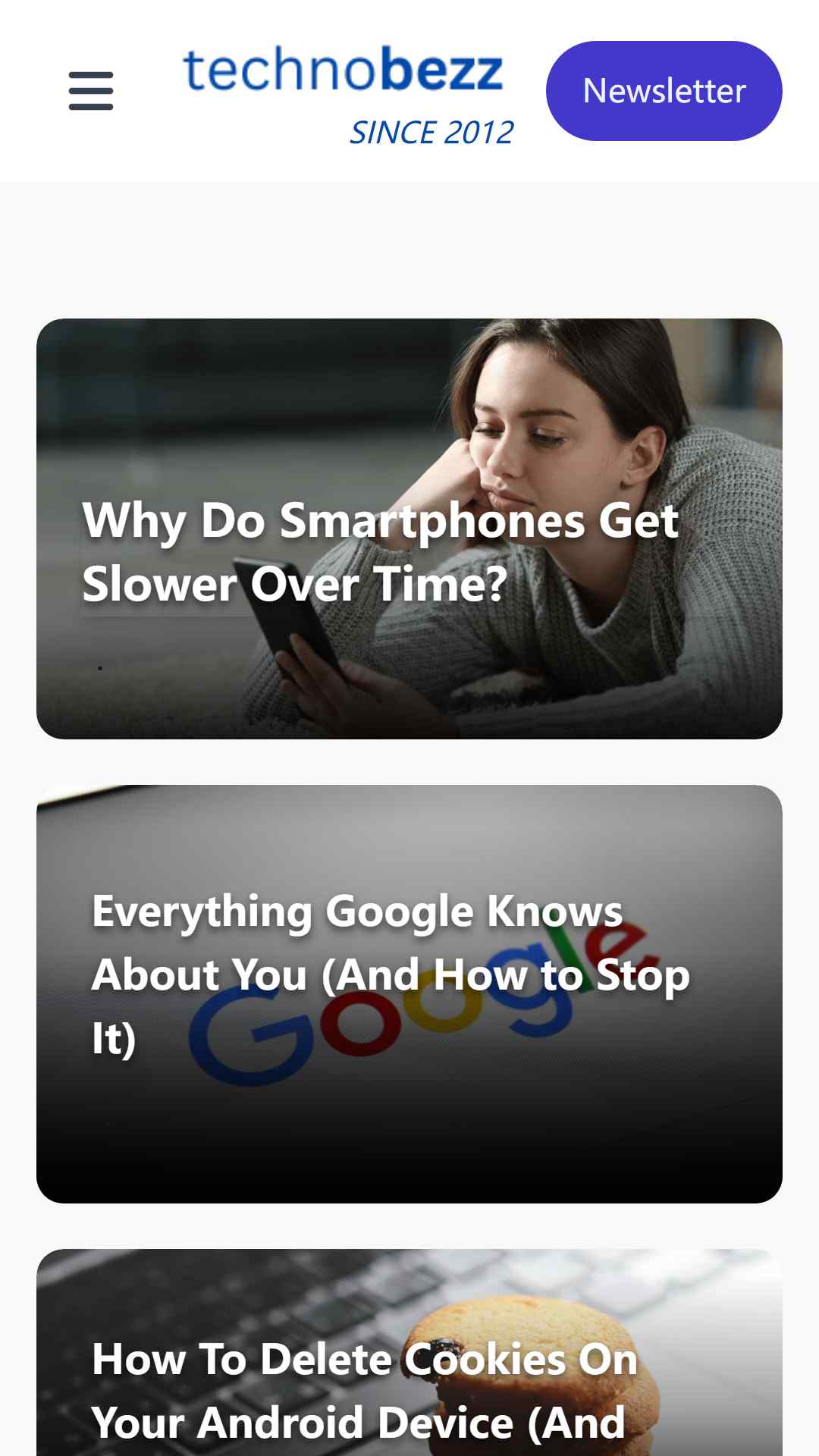Go to the Technobezz homepage logo
Viewport: 819px width, 1456px height.
[349, 96]
